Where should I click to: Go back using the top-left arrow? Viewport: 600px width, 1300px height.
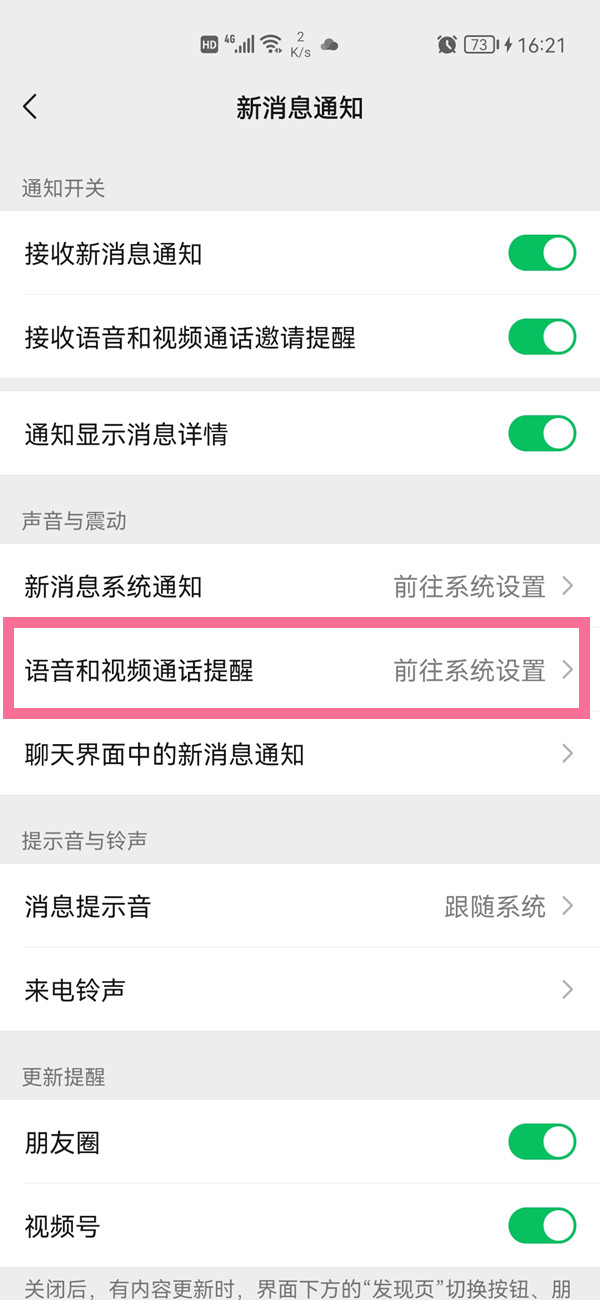pos(31,107)
